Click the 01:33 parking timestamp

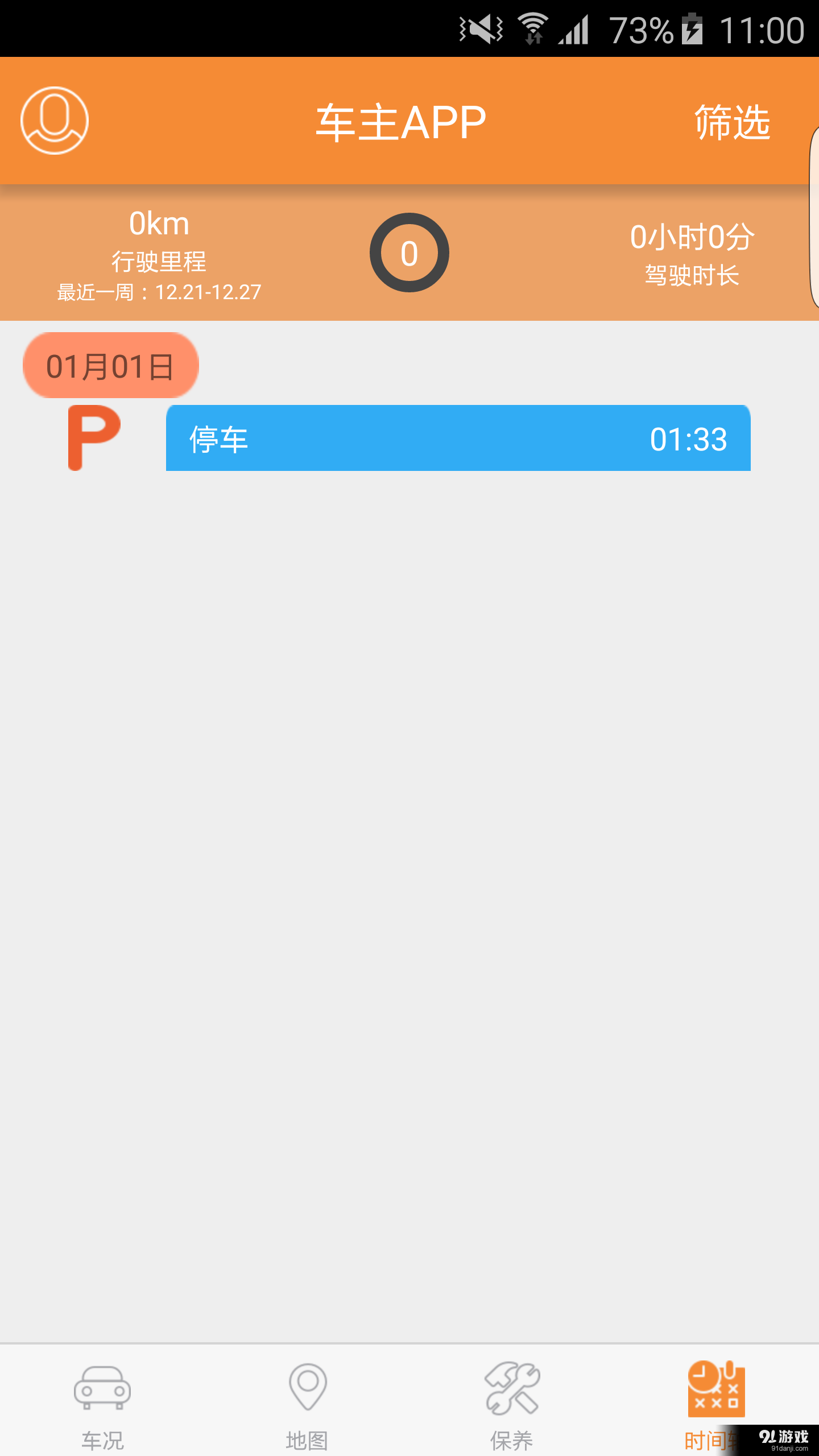point(688,439)
